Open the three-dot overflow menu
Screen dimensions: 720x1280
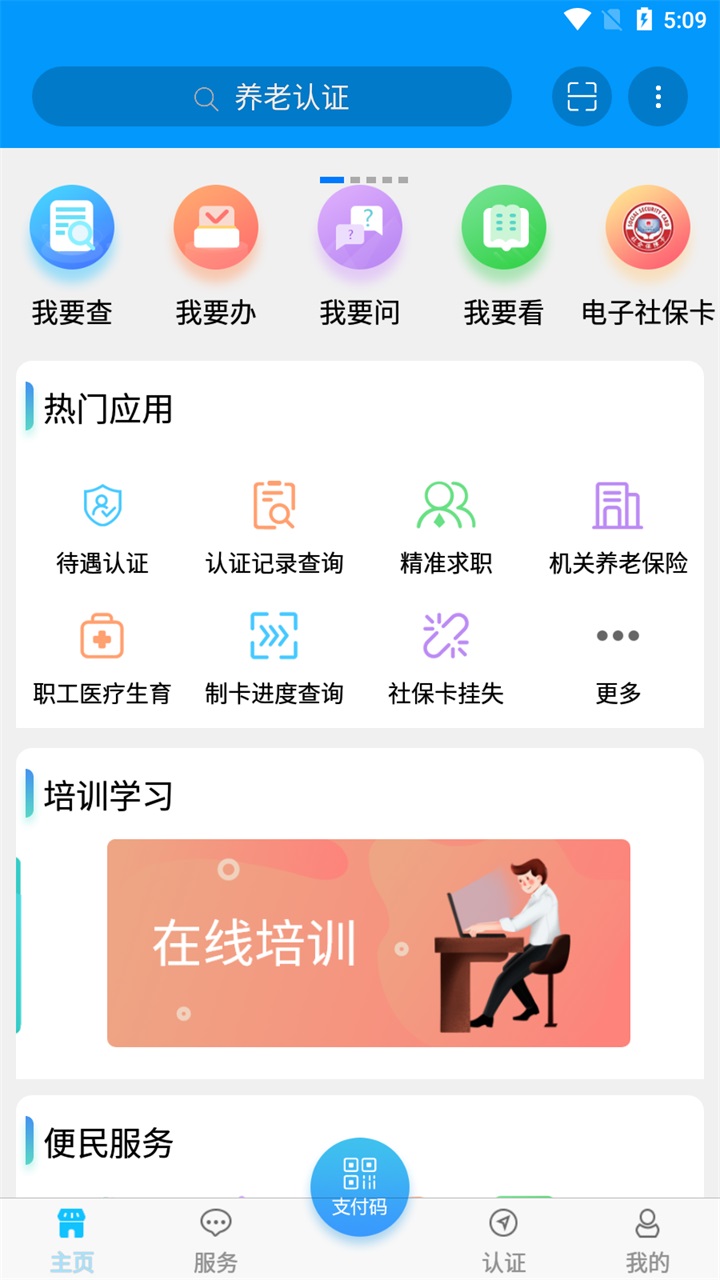658,97
